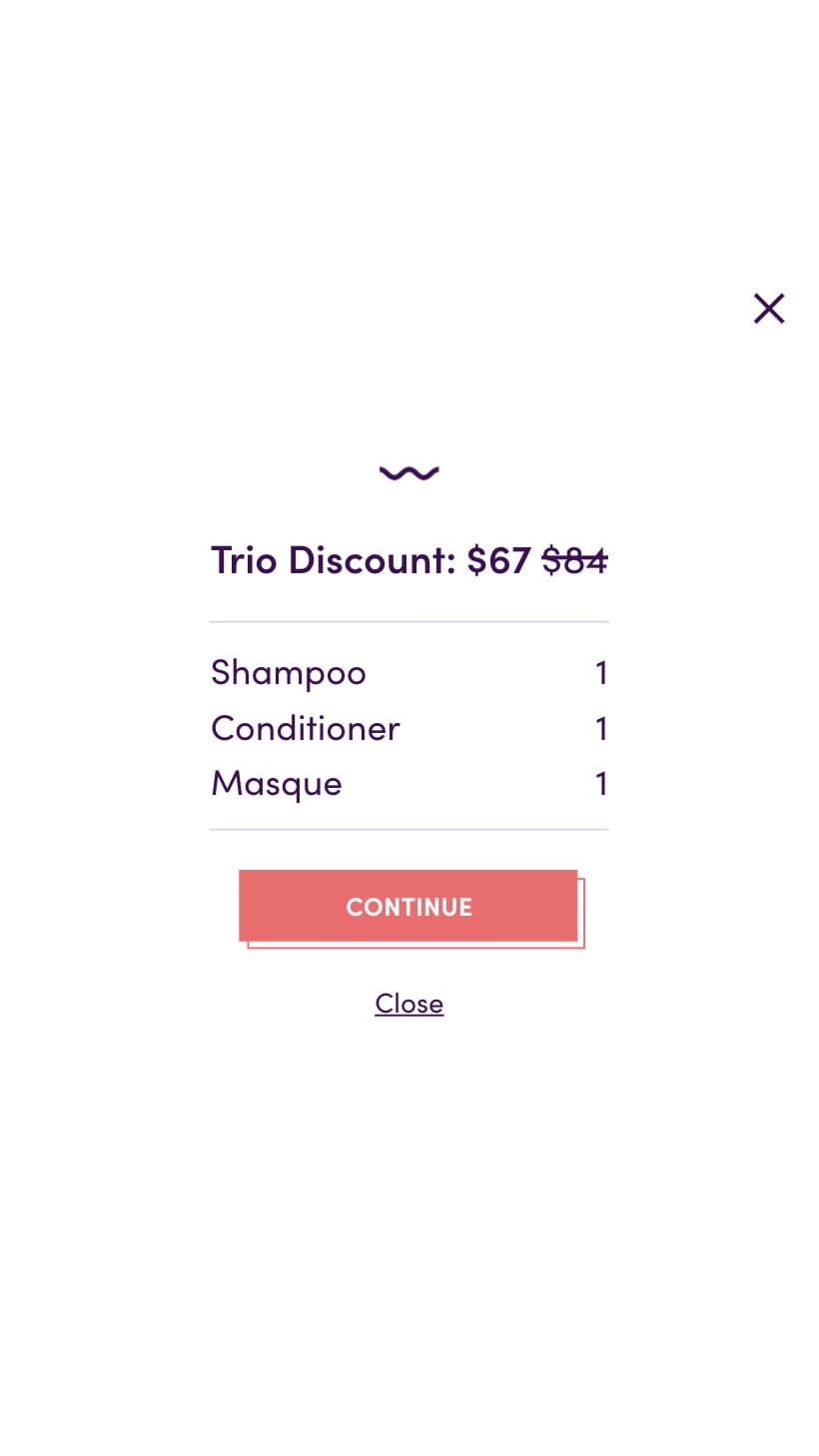The height and width of the screenshot is (1456, 819).
Task: Dismiss the dialog with the X icon
Action: click(769, 309)
